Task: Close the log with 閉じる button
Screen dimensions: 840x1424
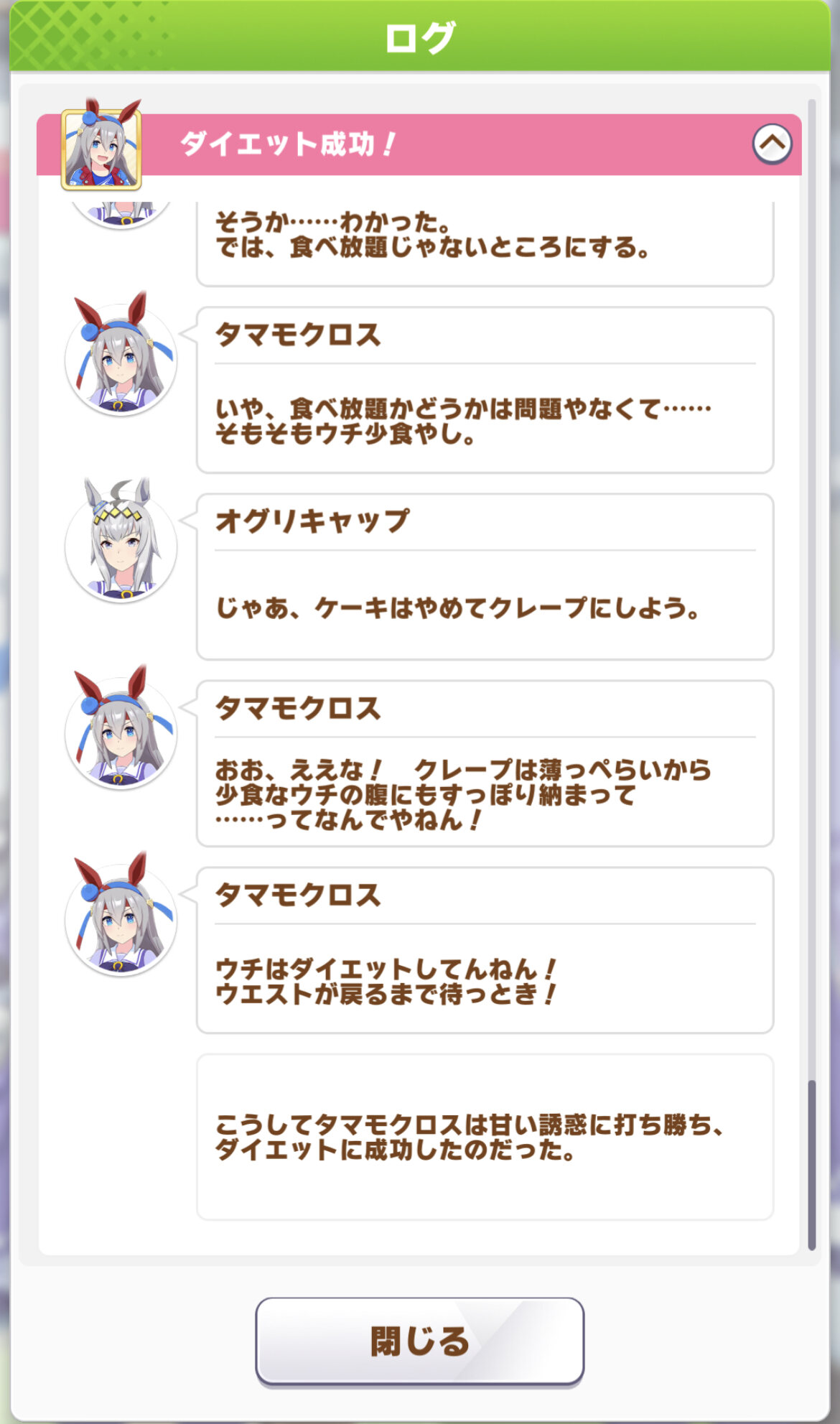Action: [x=419, y=1340]
